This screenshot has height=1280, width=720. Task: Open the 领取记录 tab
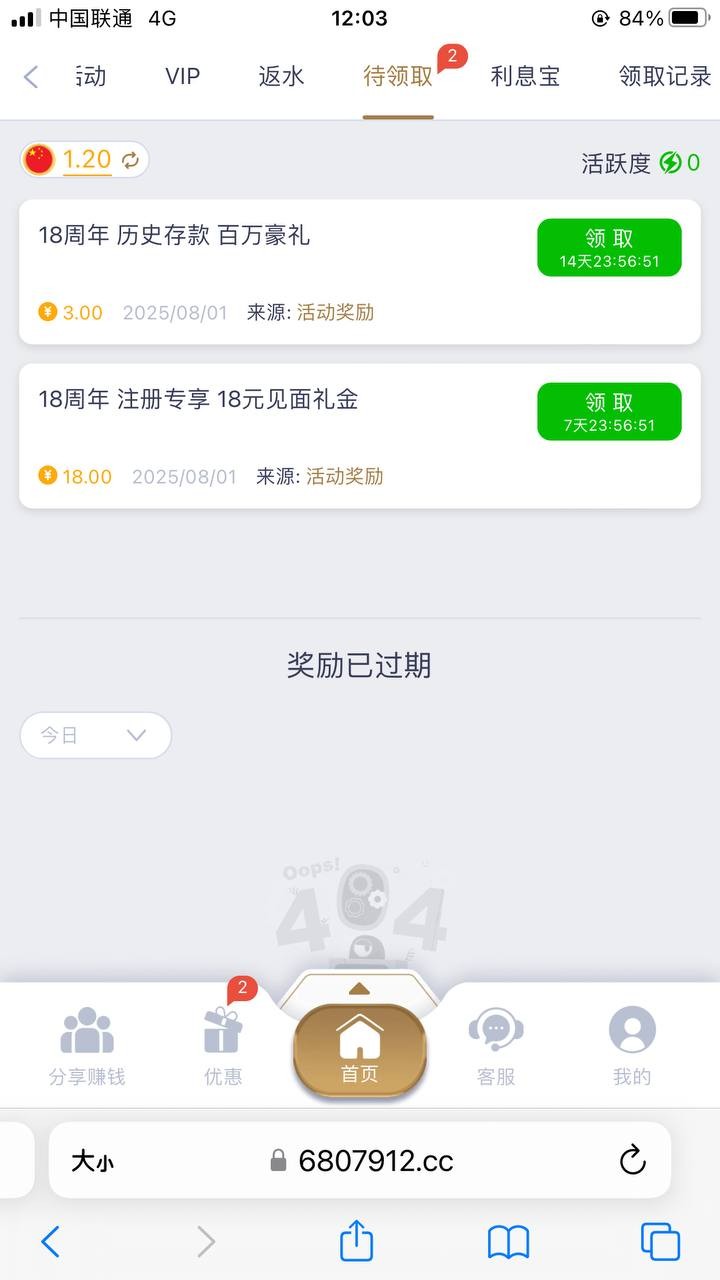(x=664, y=77)
